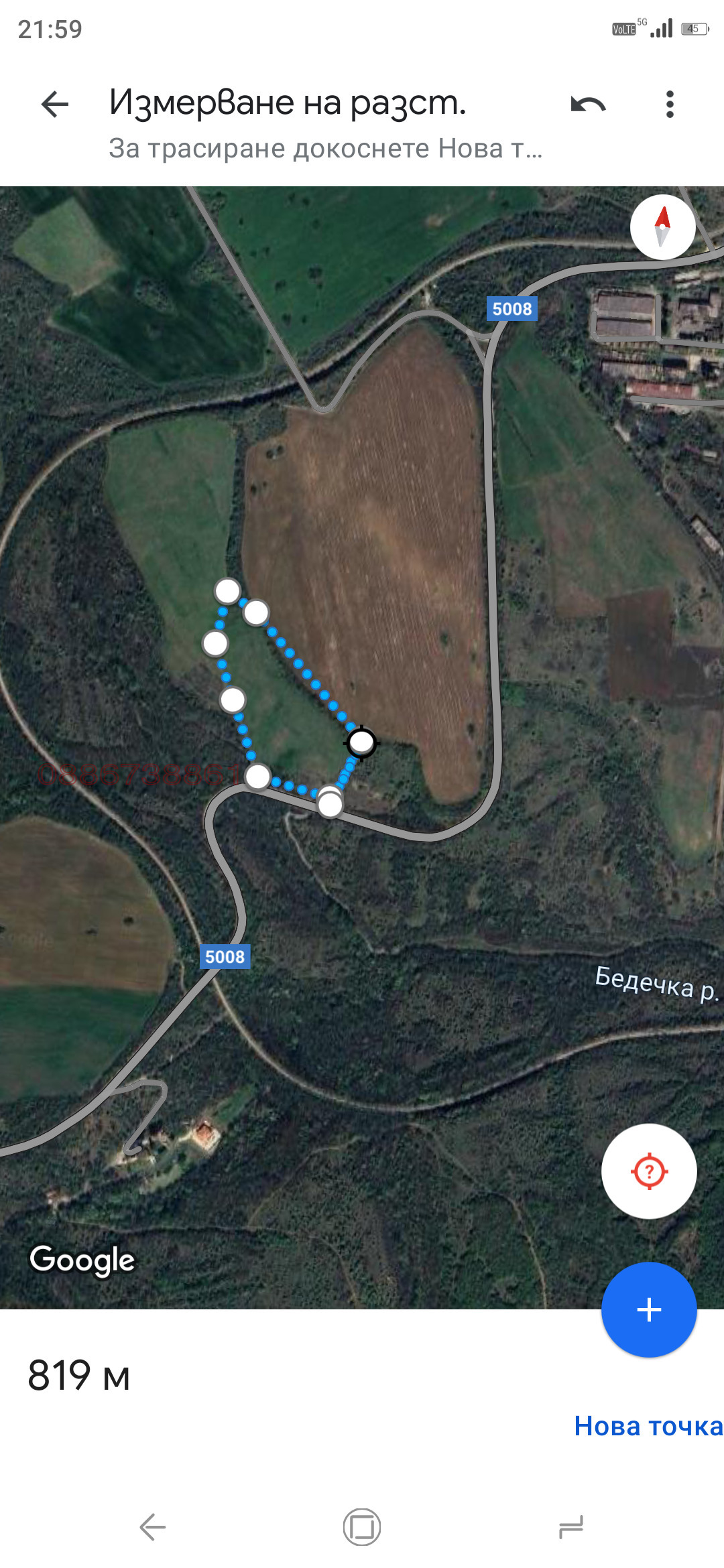Viewport: 724px width, 1568px height.
Task: Tap the compass to reset map orientation
Action: [662, 227]
